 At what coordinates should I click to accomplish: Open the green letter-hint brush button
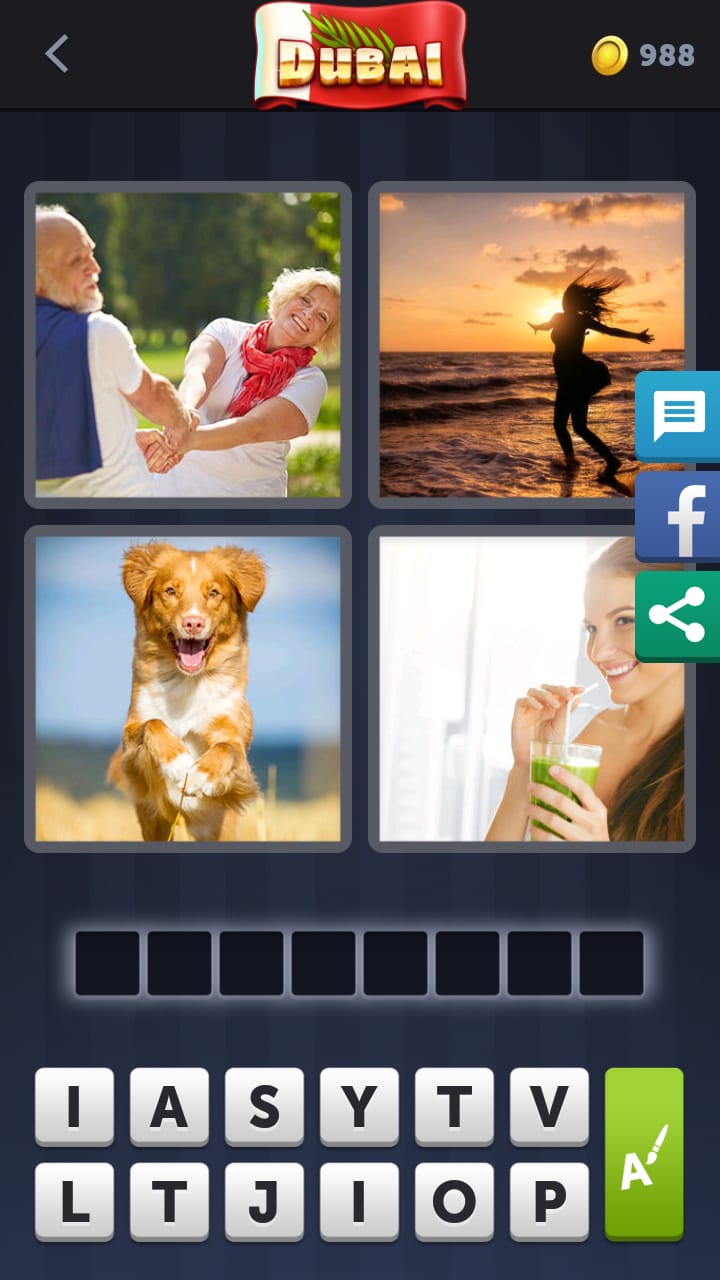click(644, 1154)
